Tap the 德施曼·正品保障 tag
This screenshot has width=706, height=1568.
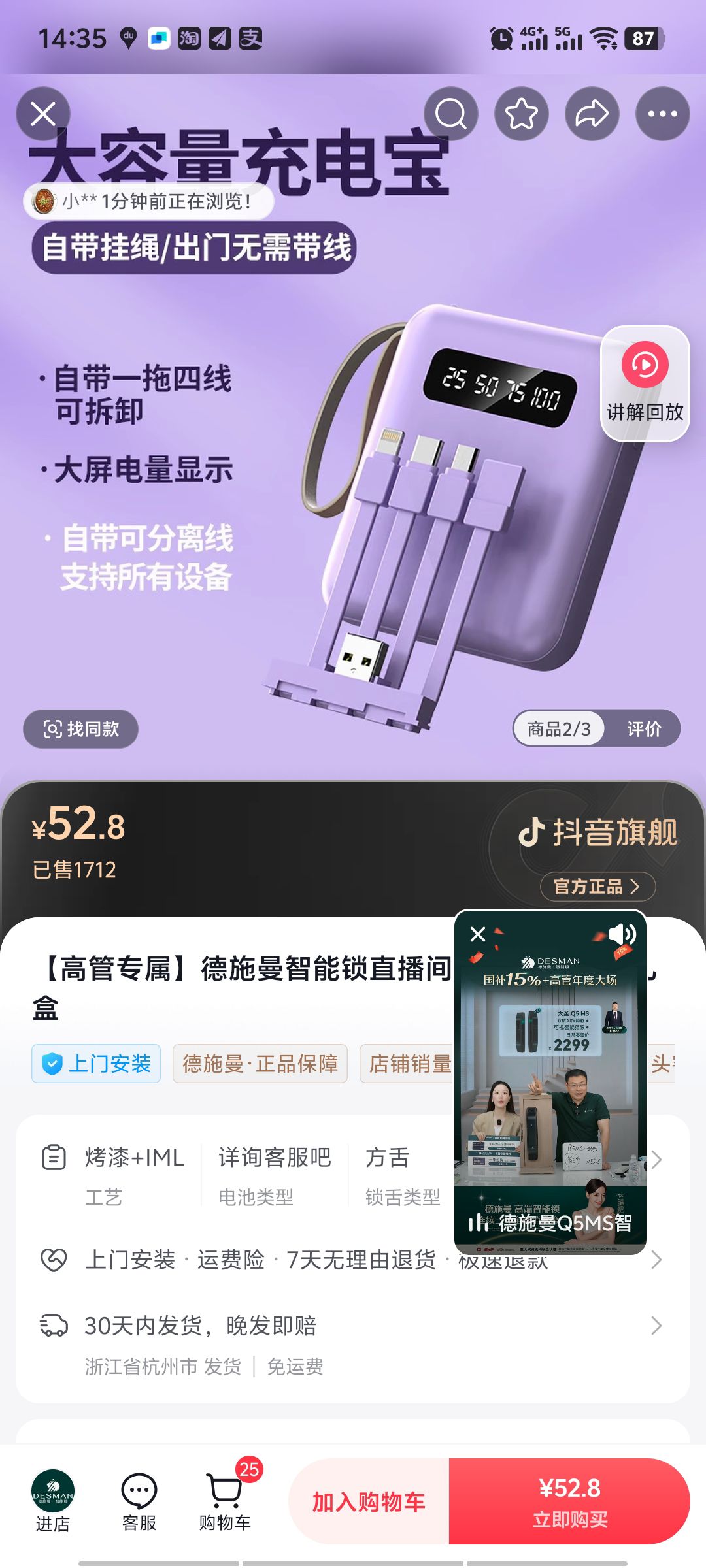click(260, 1064)
